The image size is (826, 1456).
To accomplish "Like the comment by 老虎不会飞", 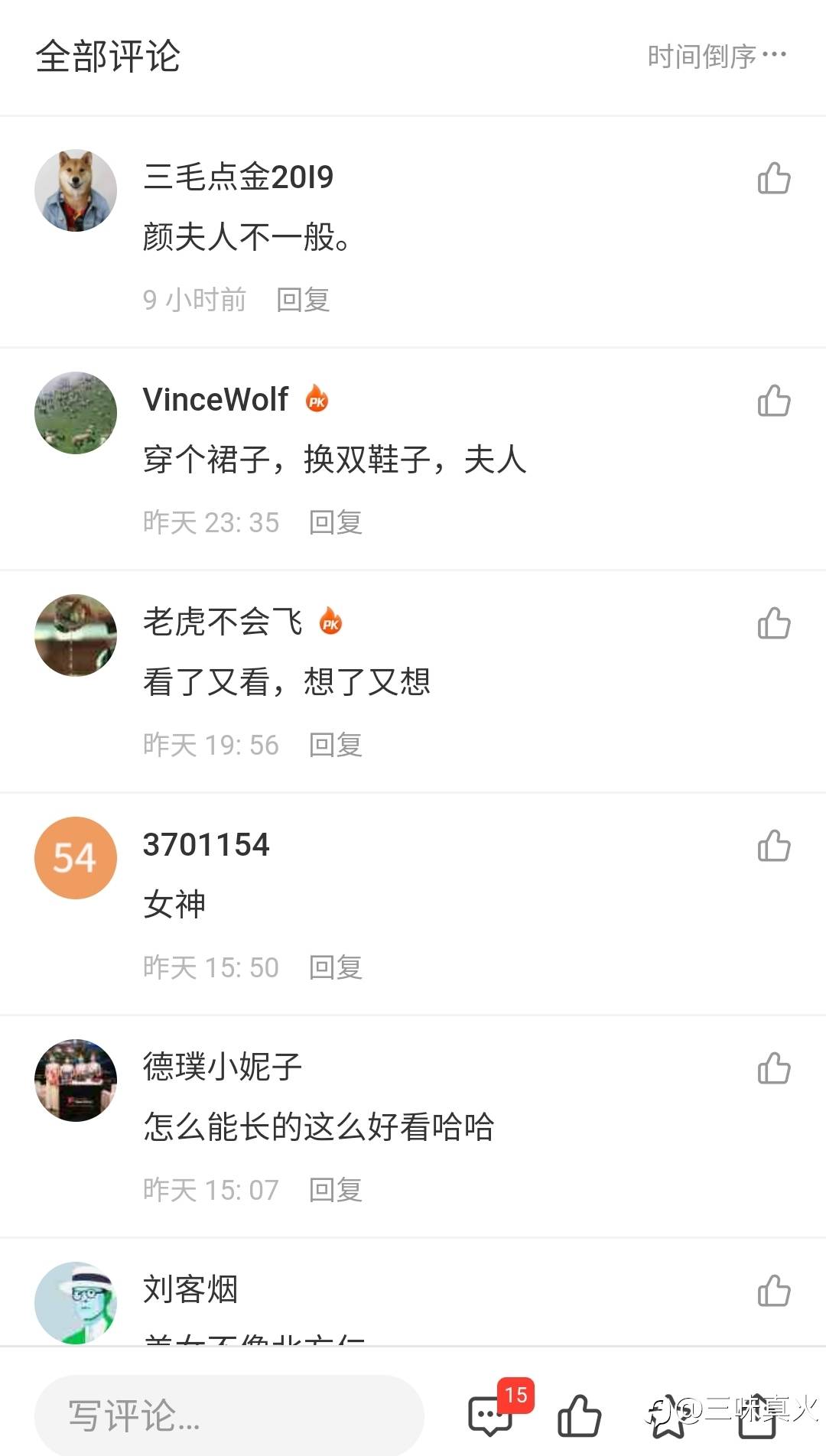I will 773,623.
